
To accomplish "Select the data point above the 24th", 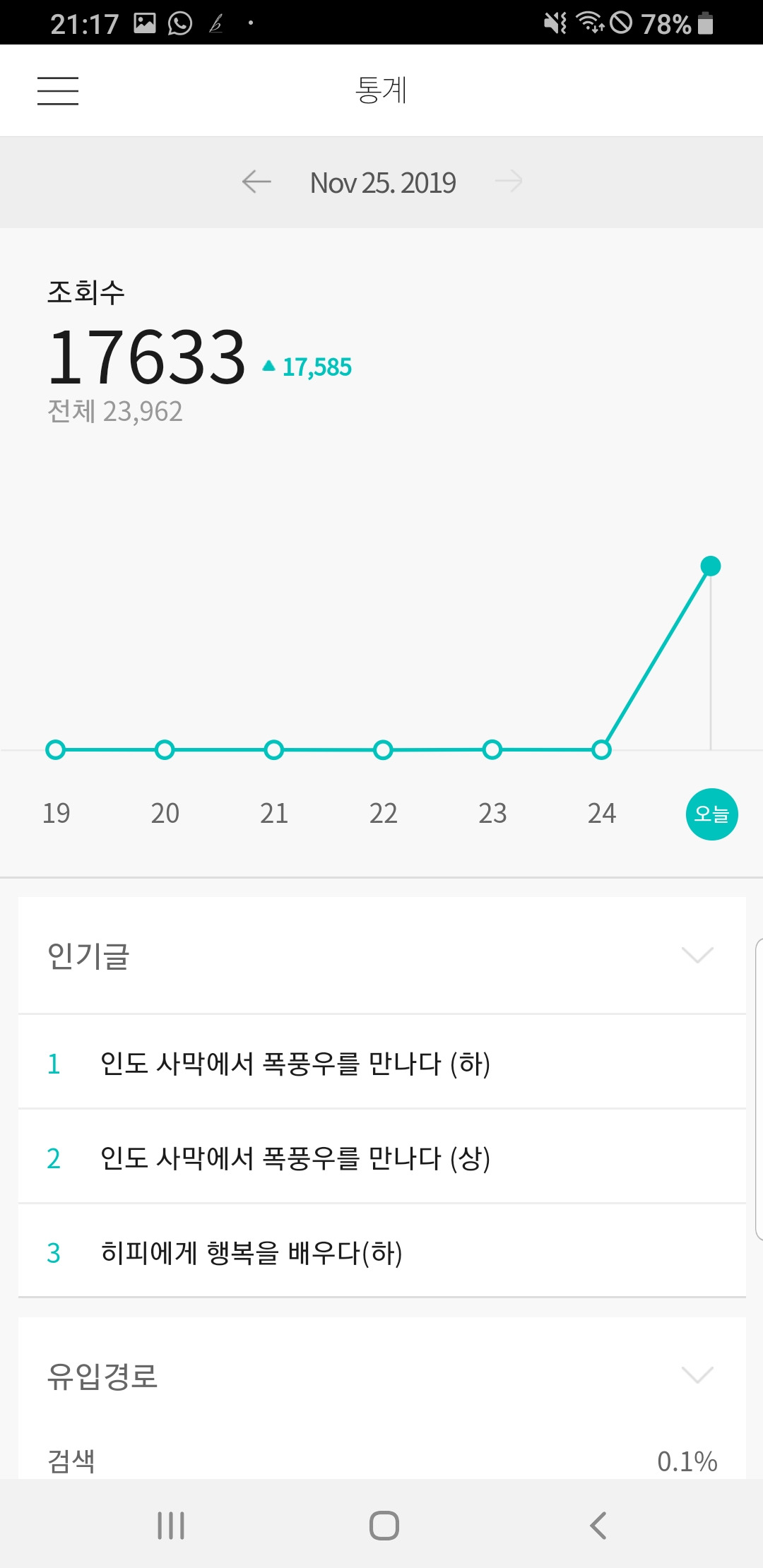I will tap(601, 749).
